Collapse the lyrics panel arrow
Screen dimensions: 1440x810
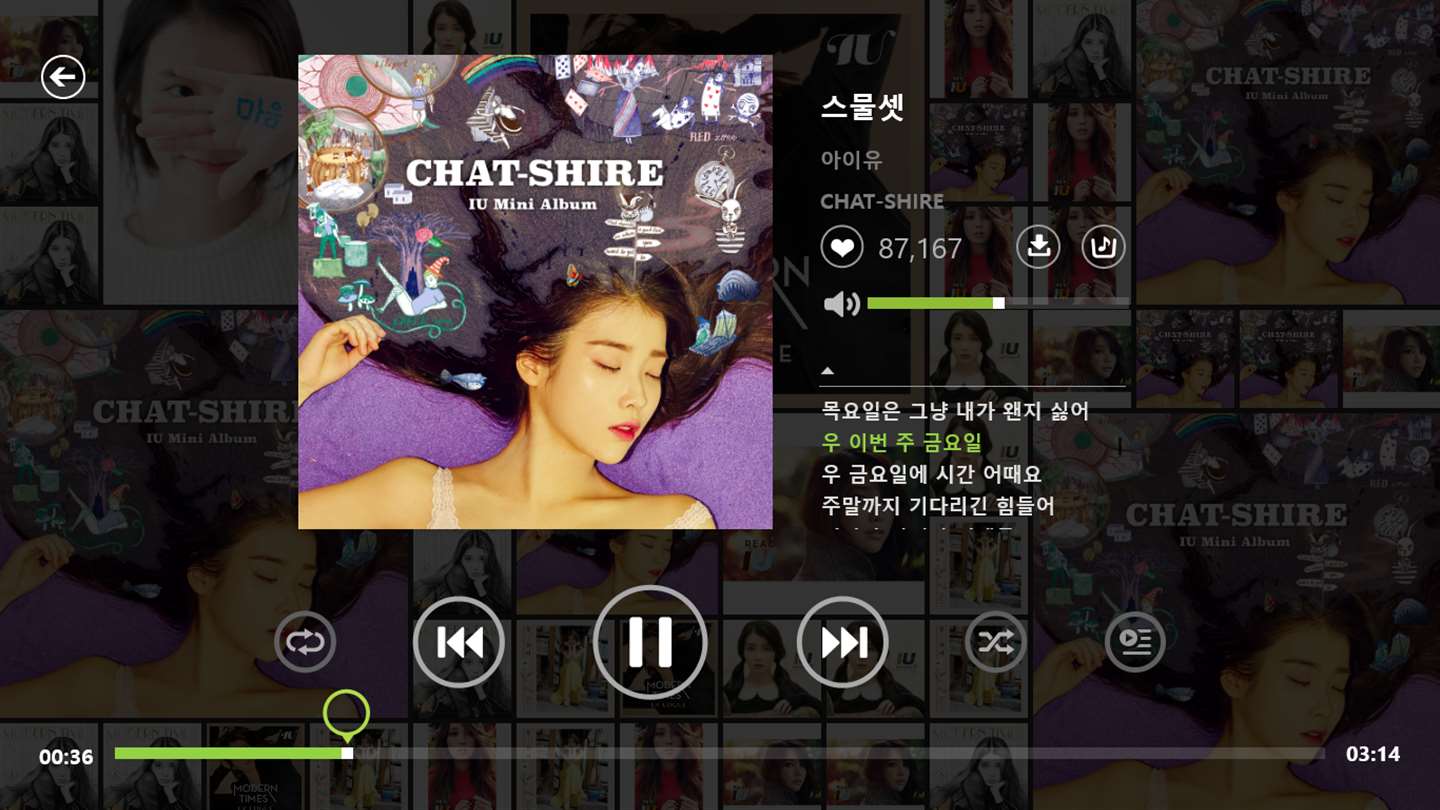pos(827,371)
